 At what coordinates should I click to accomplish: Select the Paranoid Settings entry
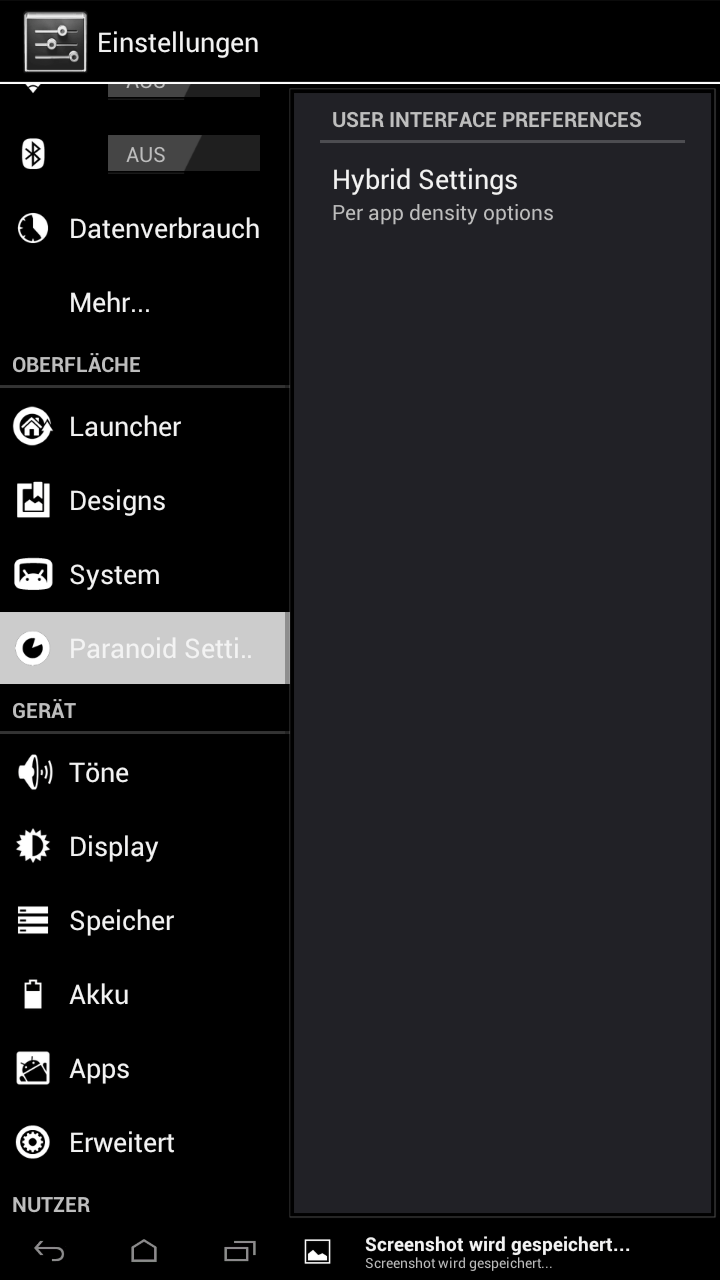(x=144, y=648)
